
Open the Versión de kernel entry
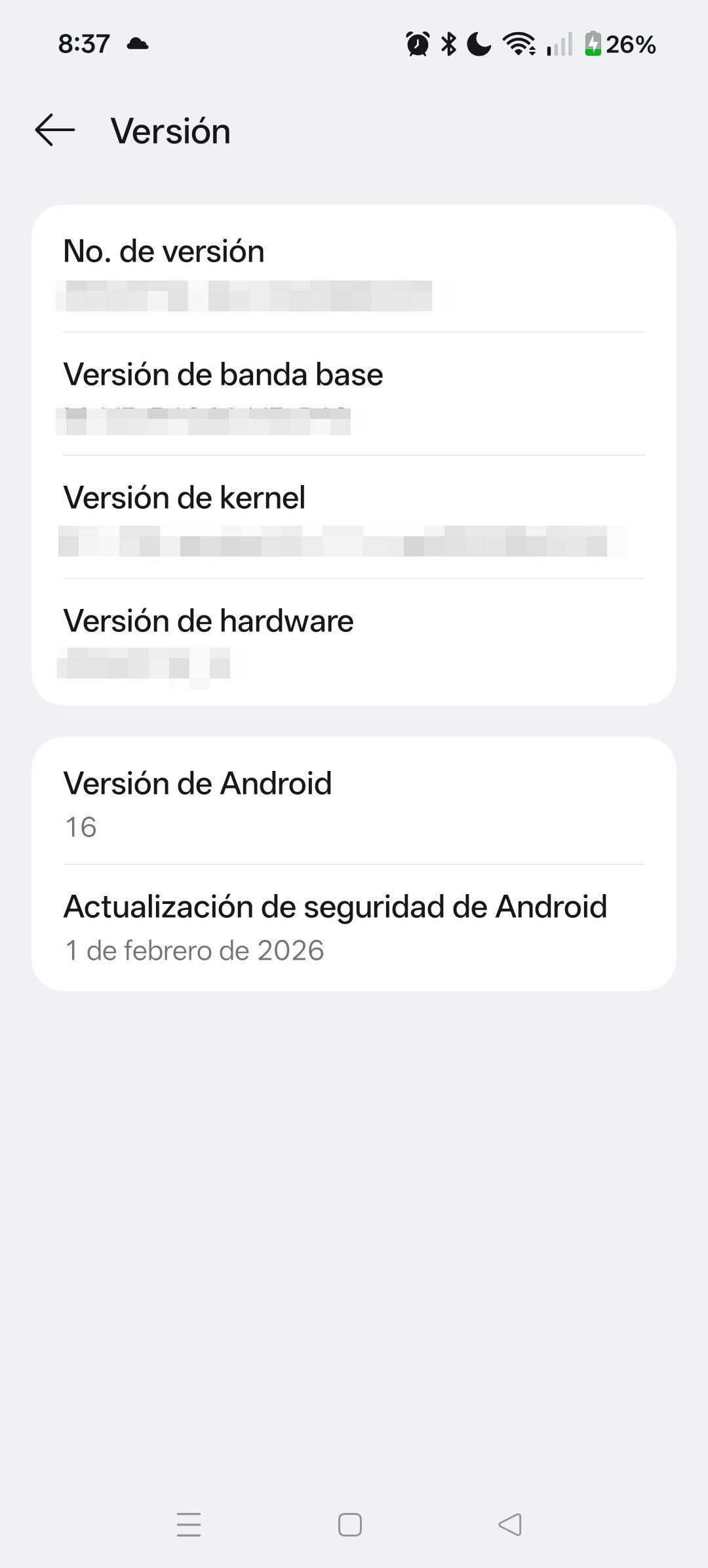pos(354,517)
